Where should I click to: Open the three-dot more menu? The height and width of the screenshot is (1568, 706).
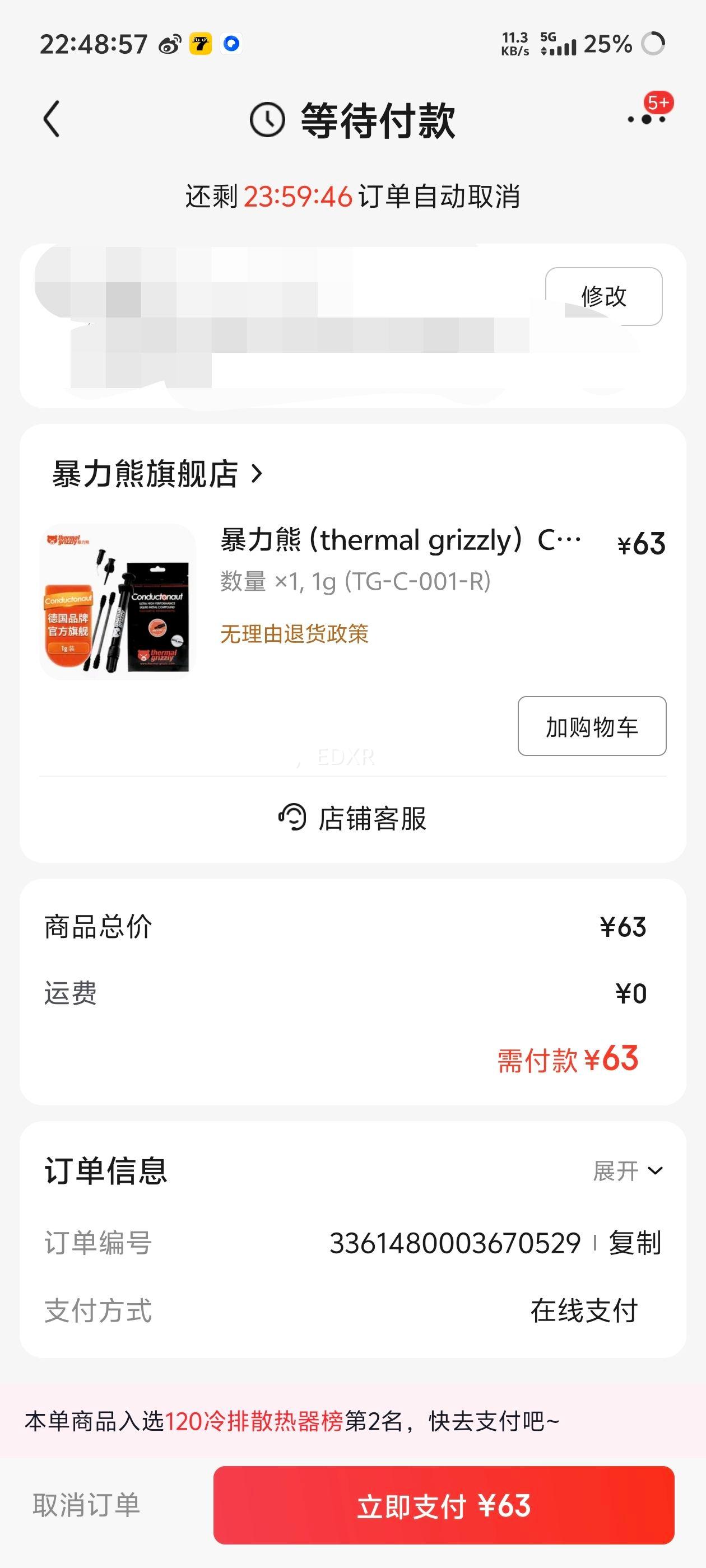click(x=646, y=119)
